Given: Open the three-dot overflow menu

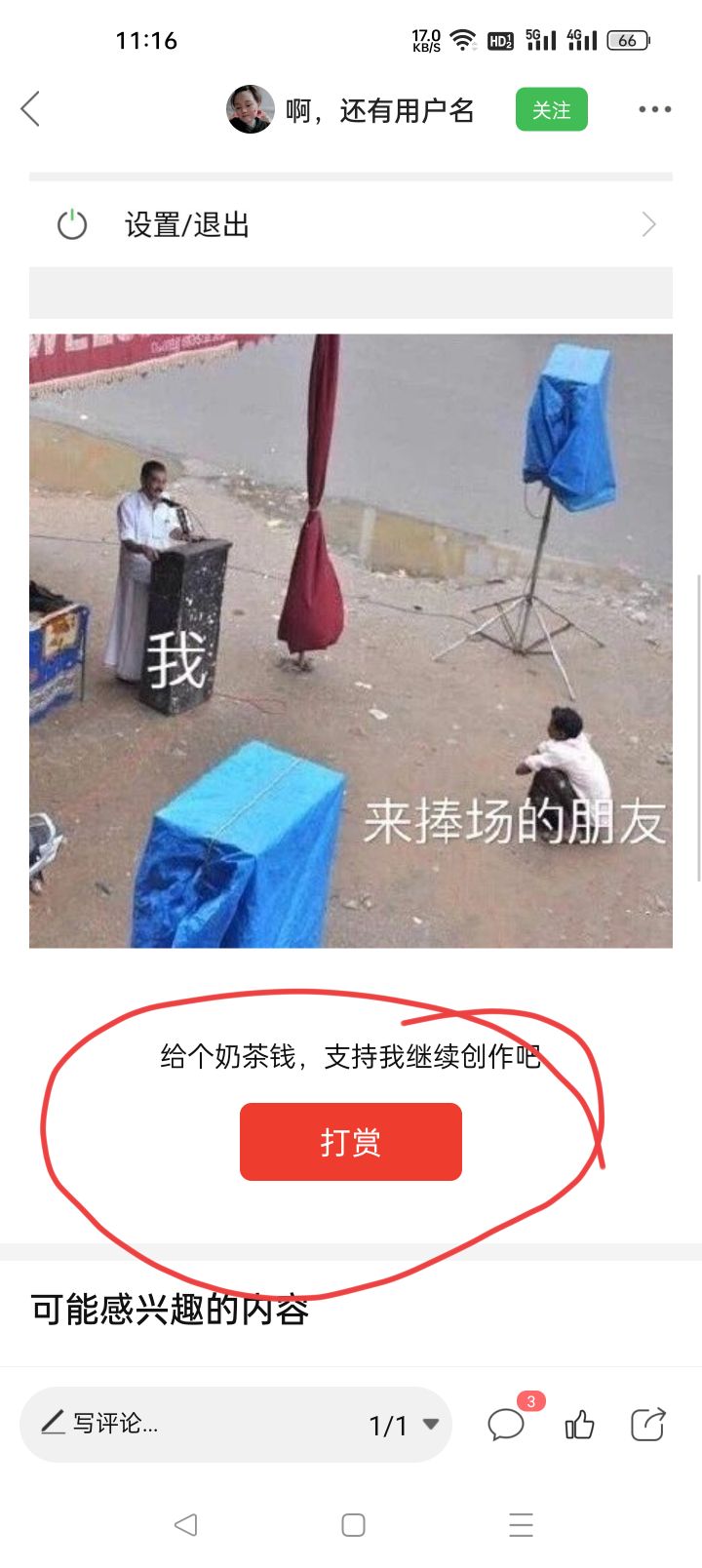Looking at the screenshot, I should click(654, 109).
